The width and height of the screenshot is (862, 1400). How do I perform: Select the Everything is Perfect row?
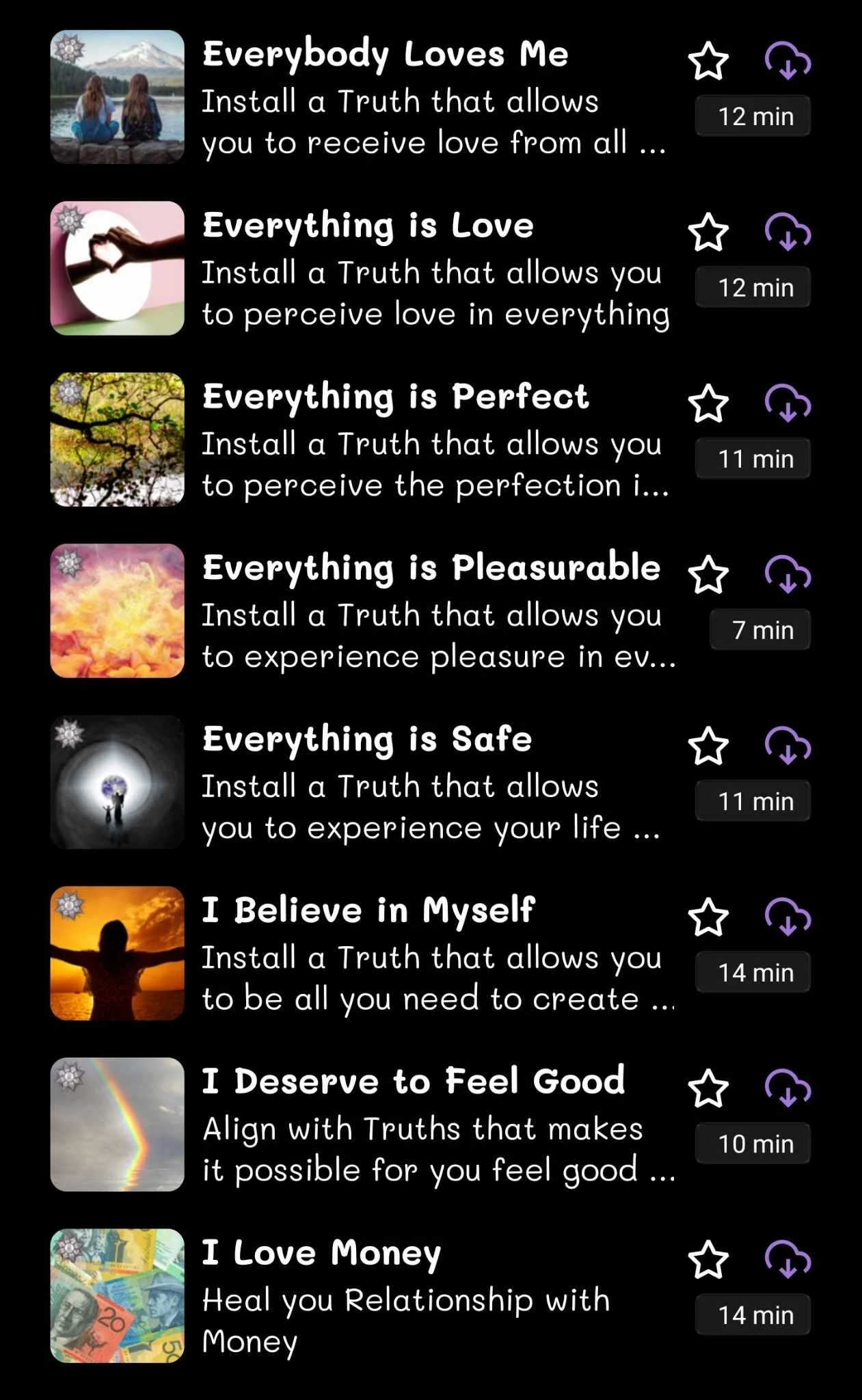coord(395,397)
